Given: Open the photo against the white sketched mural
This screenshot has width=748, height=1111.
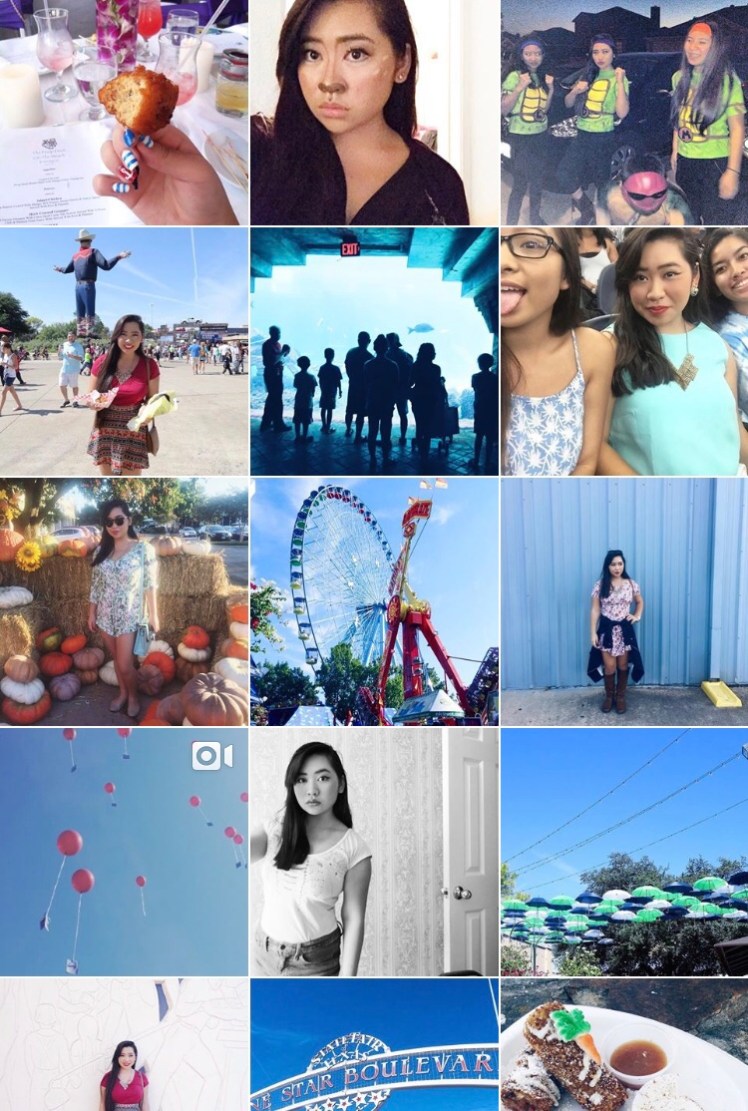Looking at the screenshot, I should point(124,1045).
